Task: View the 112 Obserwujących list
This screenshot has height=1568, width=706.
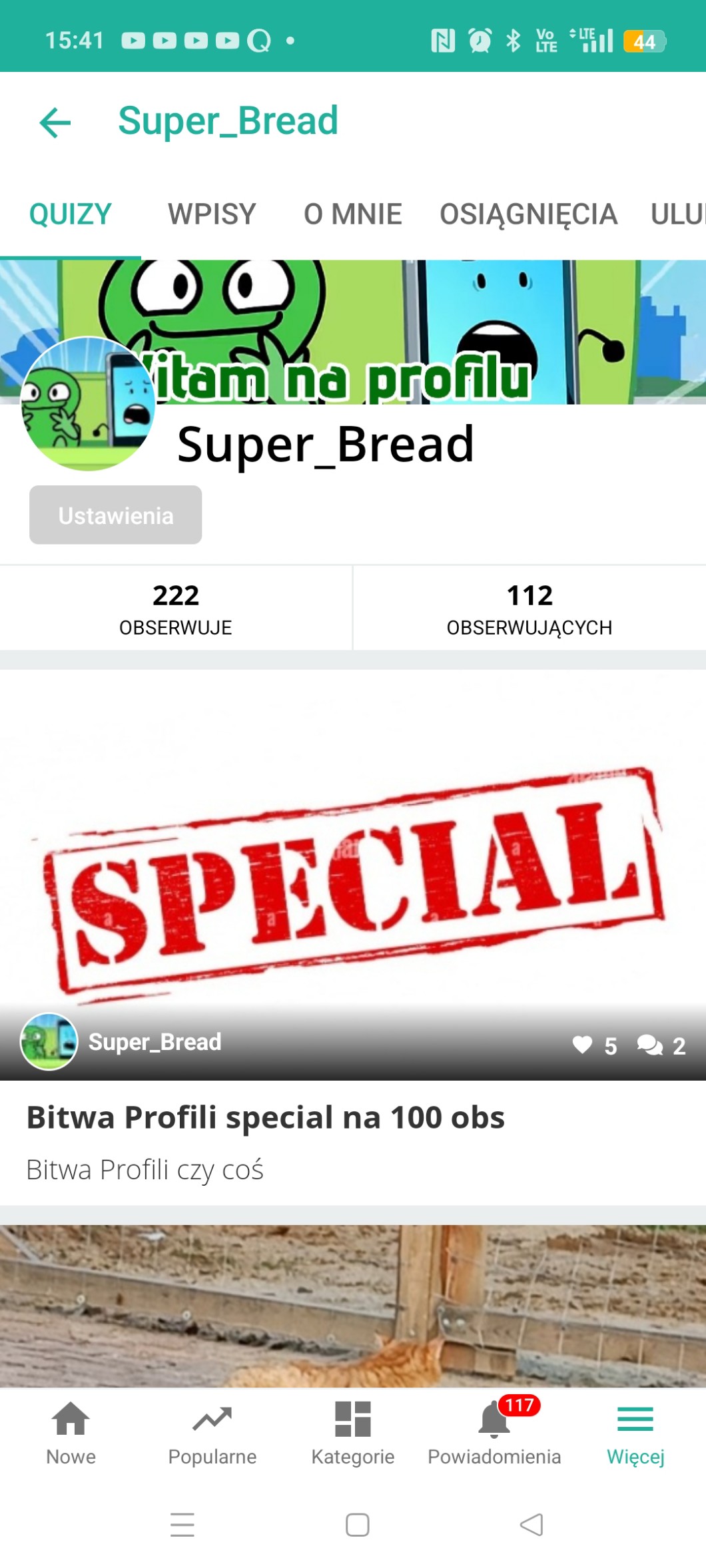Action: point(529,607)
